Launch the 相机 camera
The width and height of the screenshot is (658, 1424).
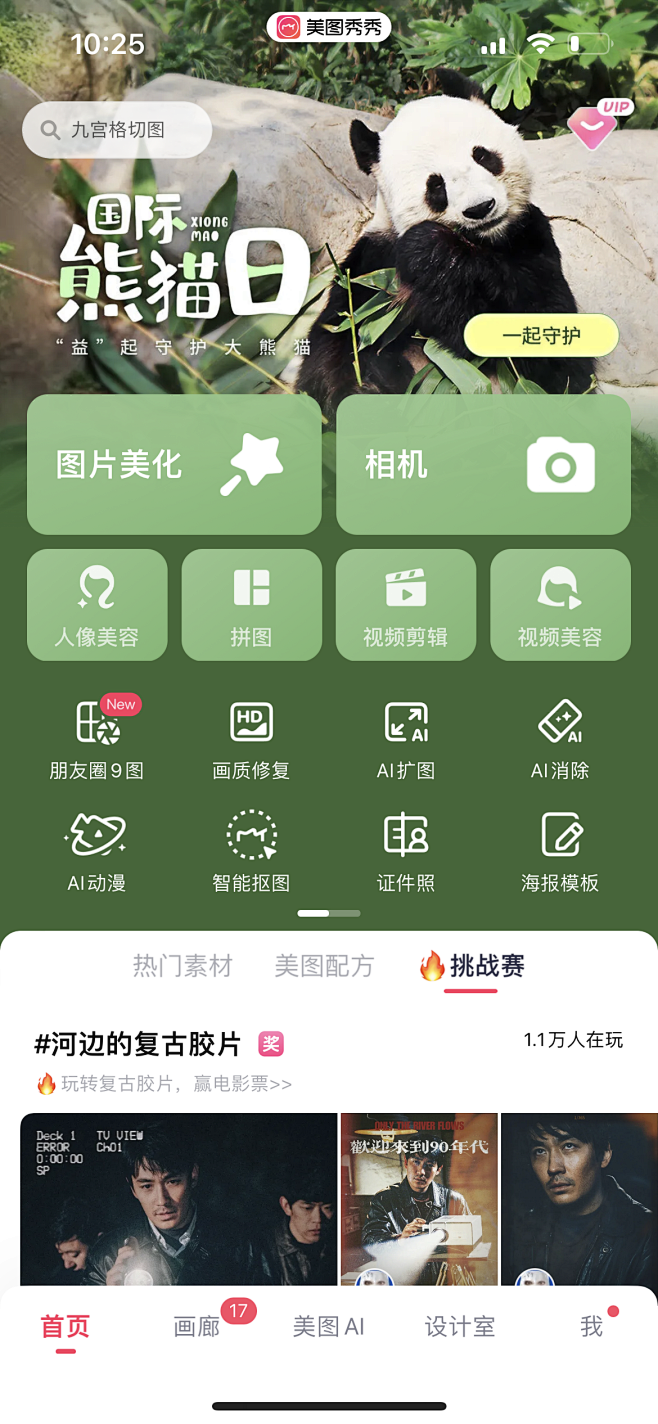[483, 465]
